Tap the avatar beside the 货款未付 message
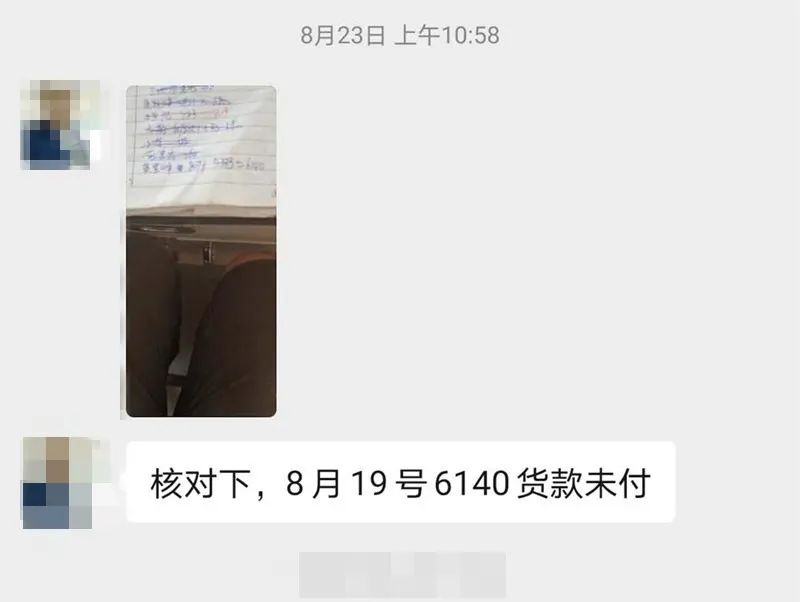800x602 pixels. (58, 482)
